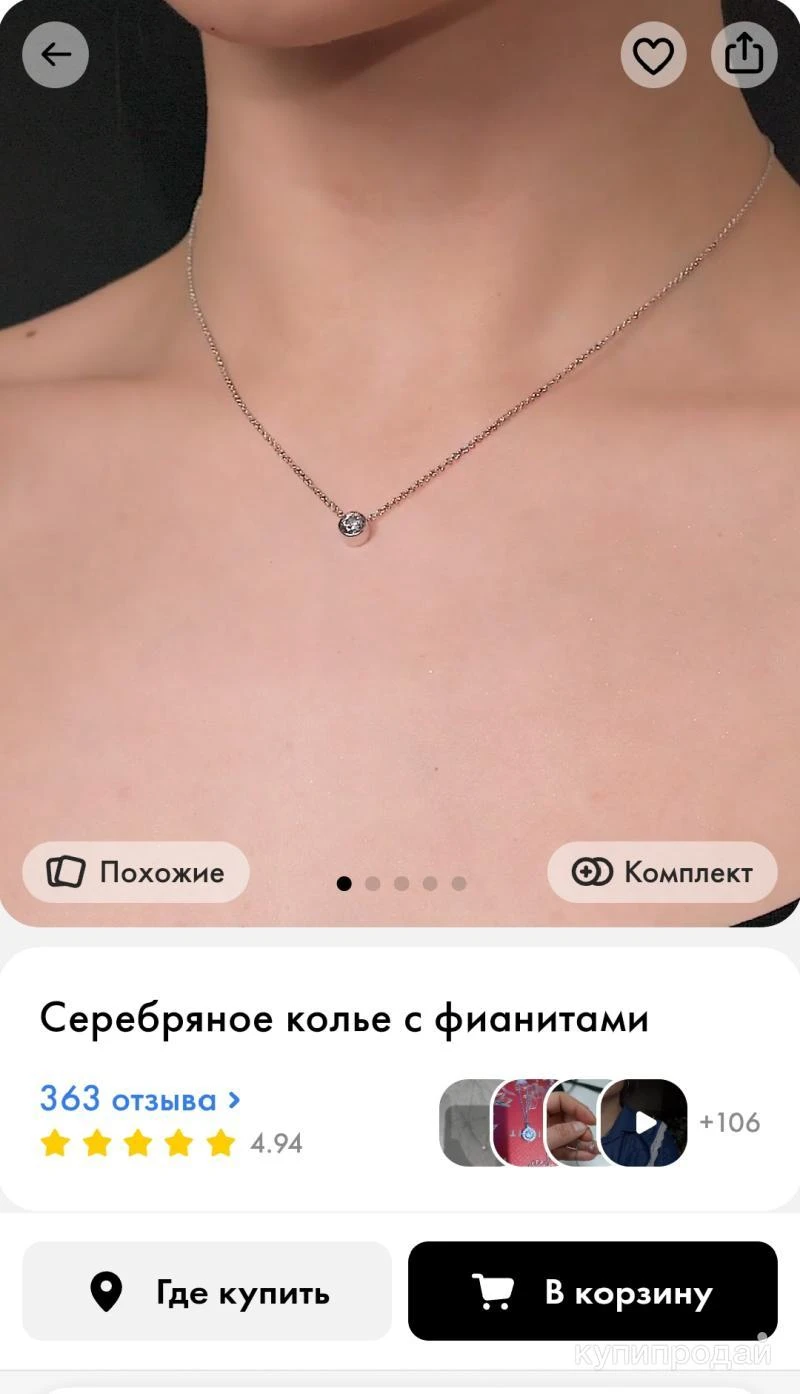
Task: Open the Комплект set suggestions
Action: point(662,872)
